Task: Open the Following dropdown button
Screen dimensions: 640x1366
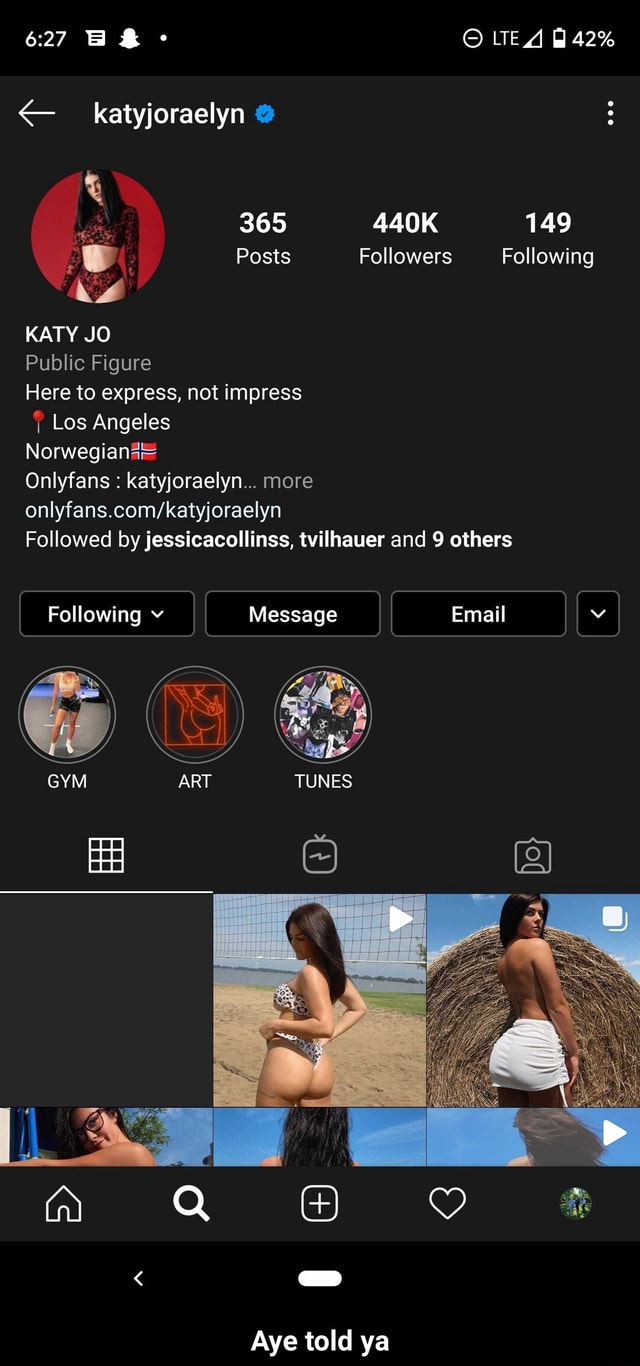Action: tap(107, 614)
